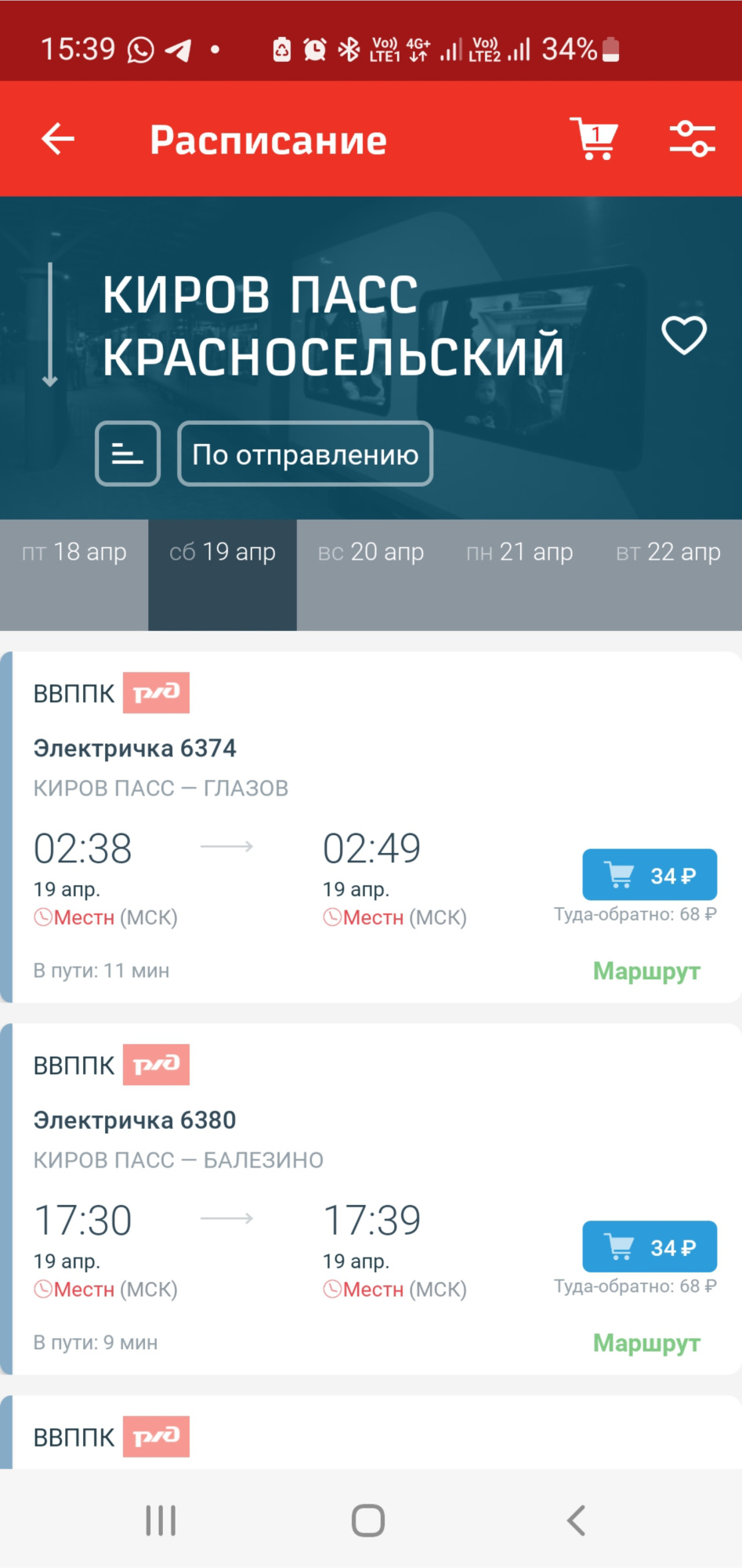Open the shopping cart
Screen dimensions: 742x1568
(x=594, y=139)
